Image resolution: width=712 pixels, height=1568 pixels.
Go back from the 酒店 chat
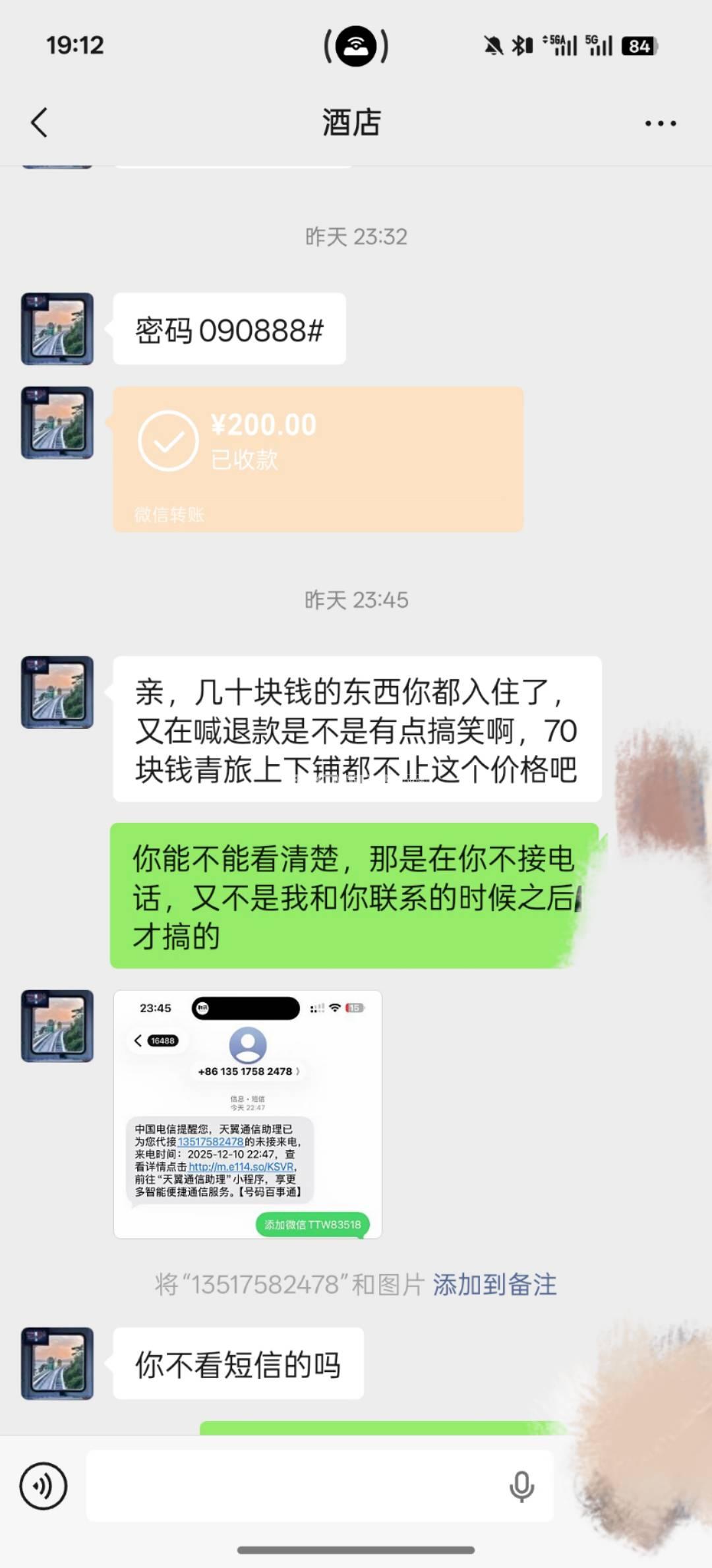coord(40,123)
